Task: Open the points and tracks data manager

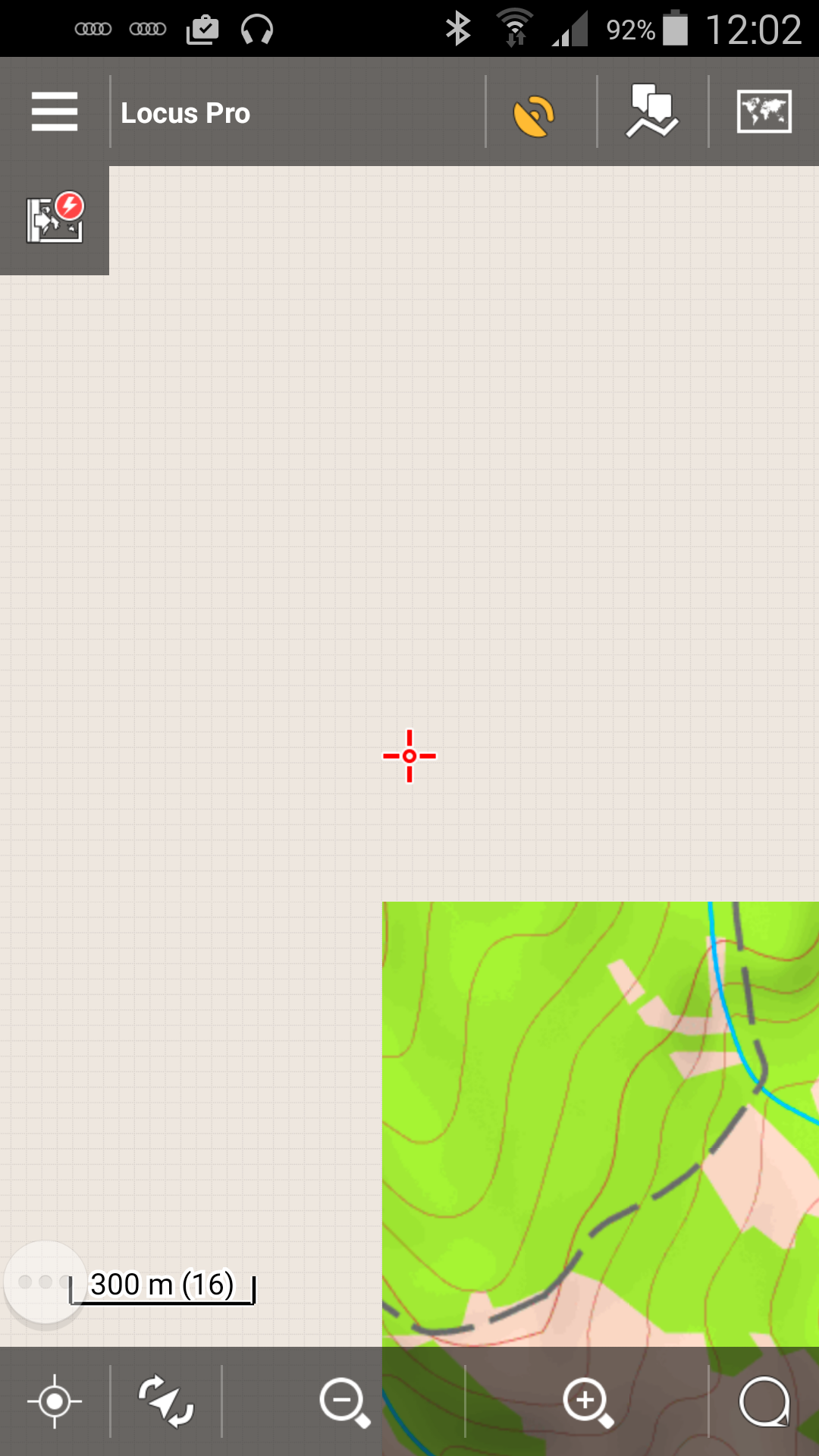Action: (651, 112)
